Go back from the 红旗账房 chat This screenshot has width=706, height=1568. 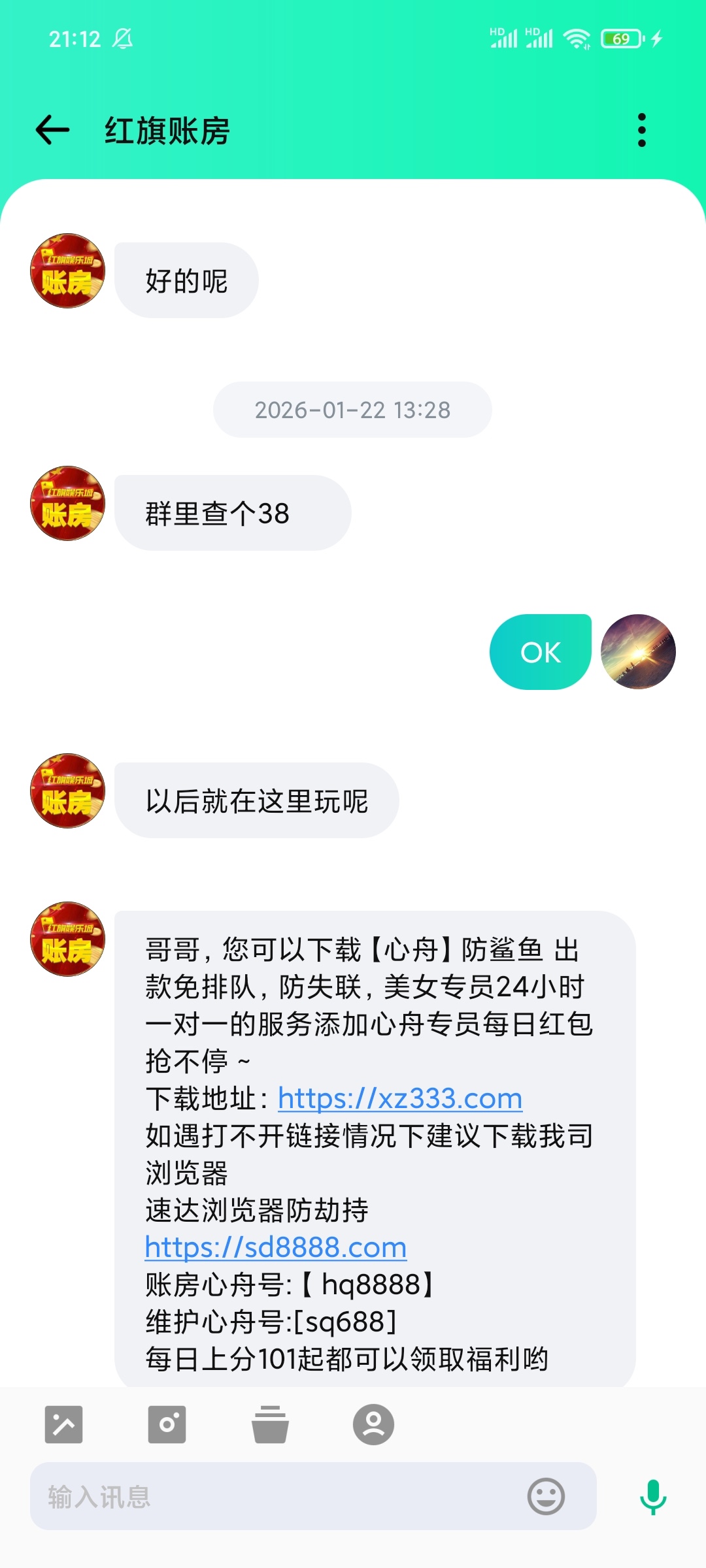pyautogui.click(x=53, y=129)
